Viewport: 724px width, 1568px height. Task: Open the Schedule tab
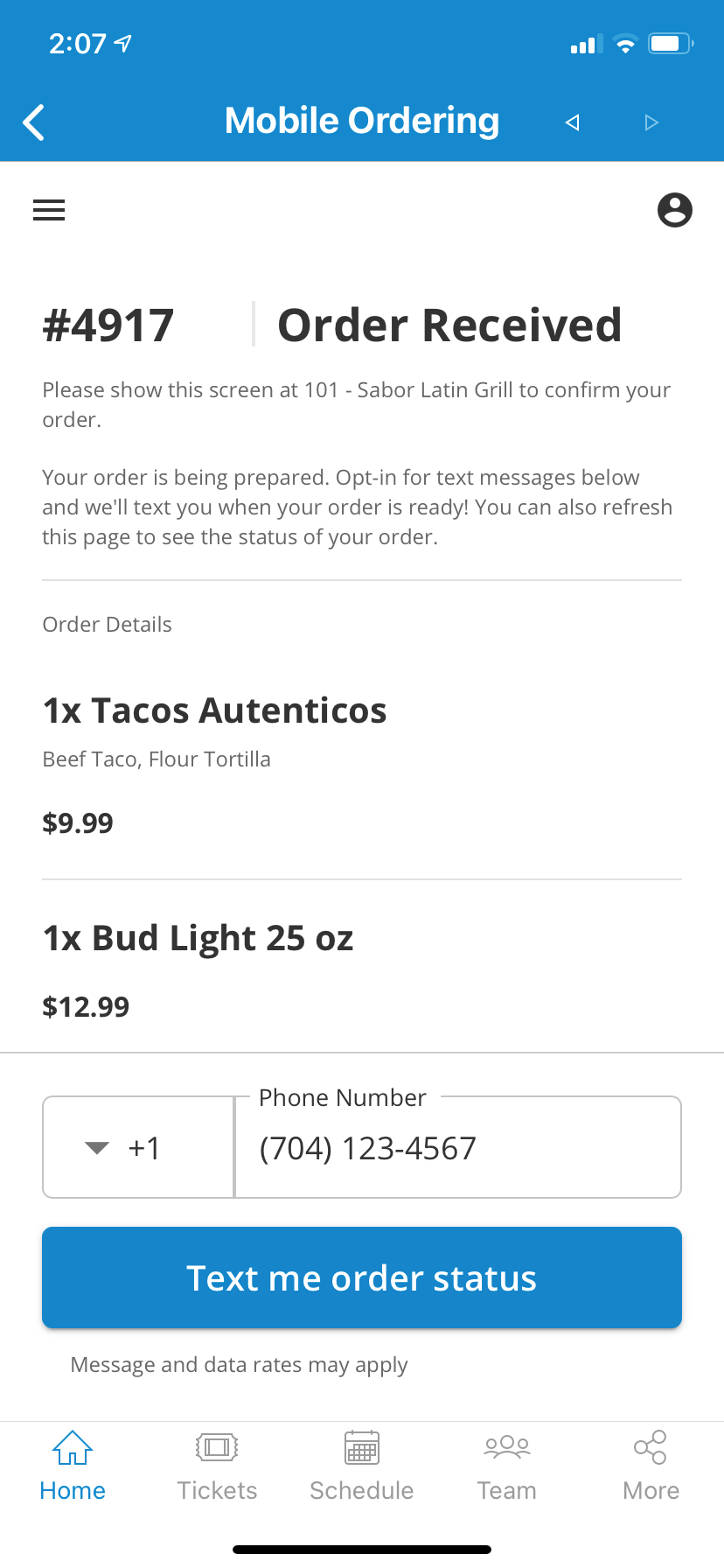[362, 1466]
